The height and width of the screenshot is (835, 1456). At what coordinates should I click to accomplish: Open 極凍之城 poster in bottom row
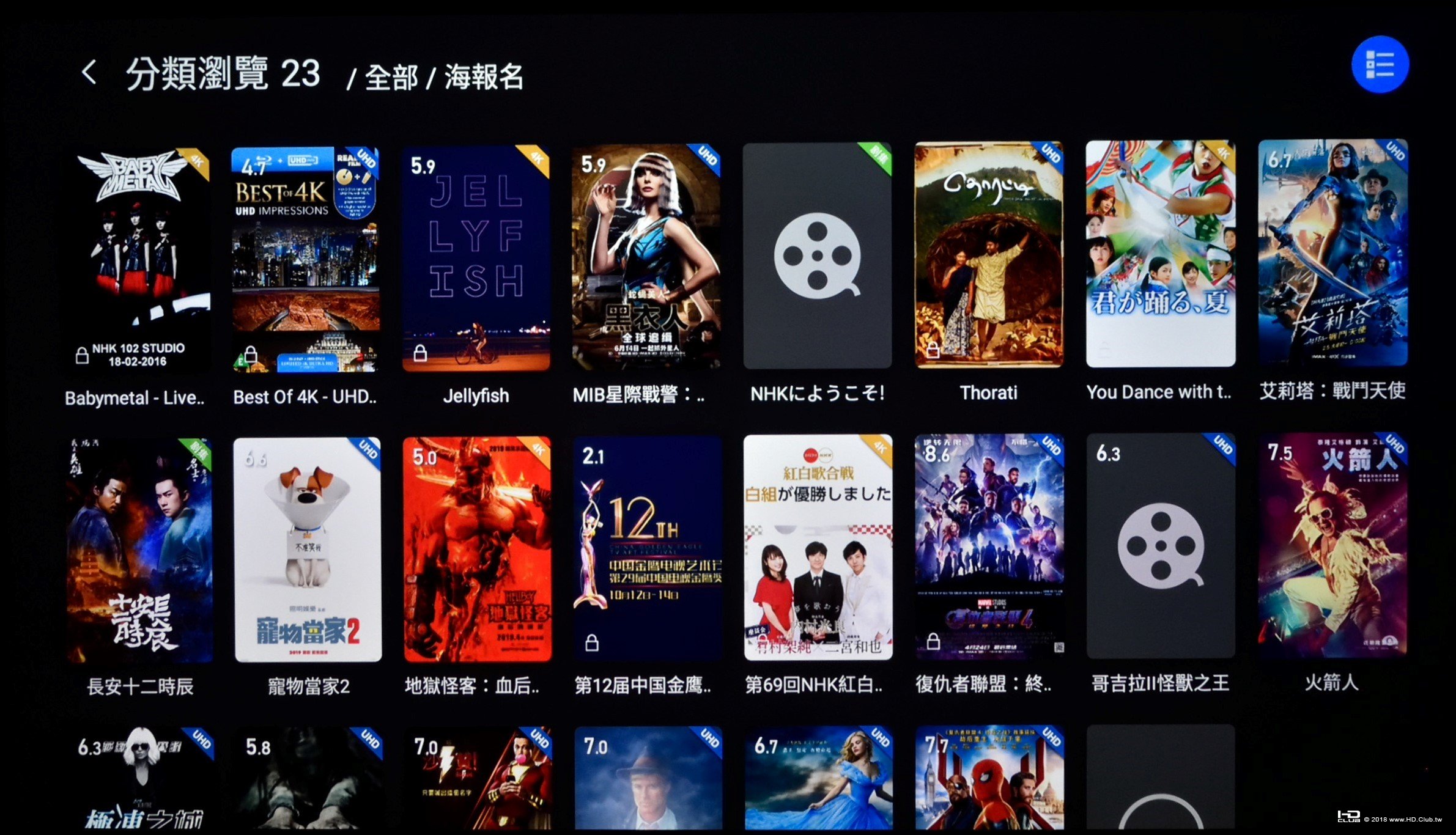[141, 779]
